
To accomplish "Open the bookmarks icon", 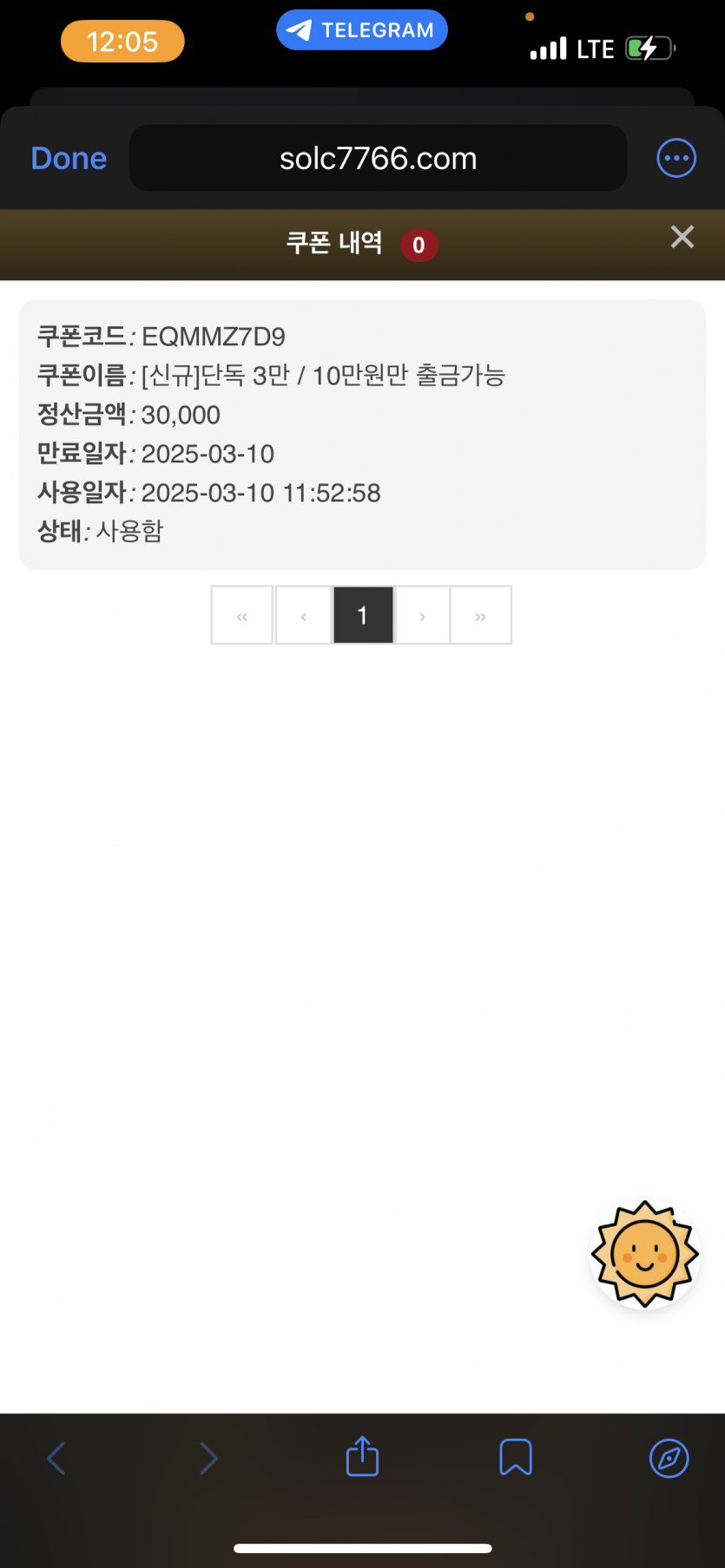I will [516, 1457].
